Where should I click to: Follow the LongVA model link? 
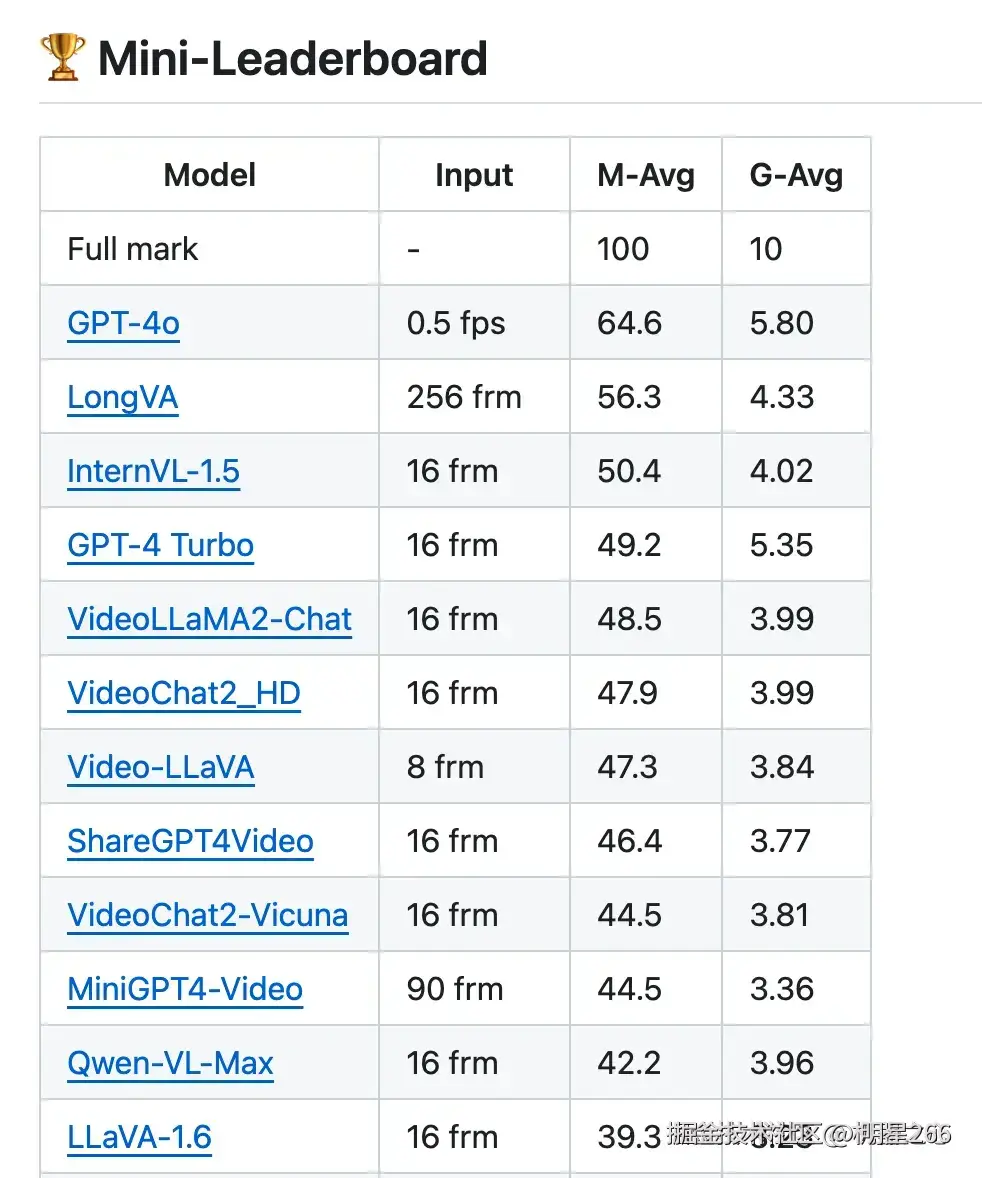pyautogui.click(x=122, y=398)
